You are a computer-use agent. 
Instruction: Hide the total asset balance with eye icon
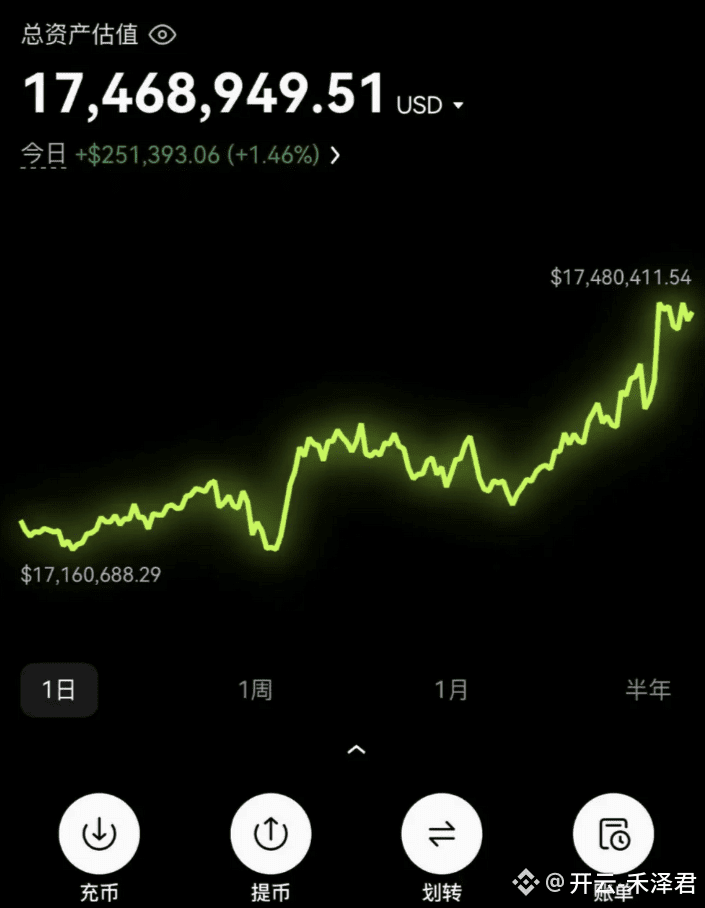(x=162, y=35)
